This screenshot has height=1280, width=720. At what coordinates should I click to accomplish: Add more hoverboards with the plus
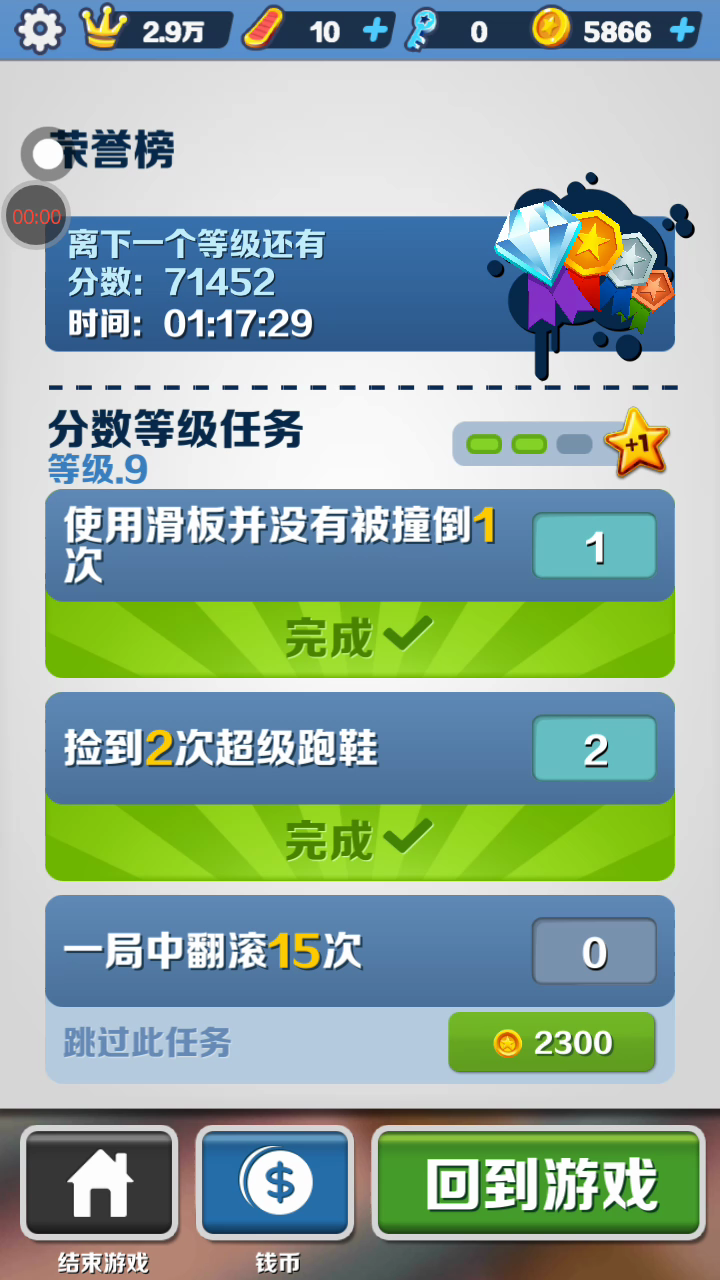coord(375,31)
